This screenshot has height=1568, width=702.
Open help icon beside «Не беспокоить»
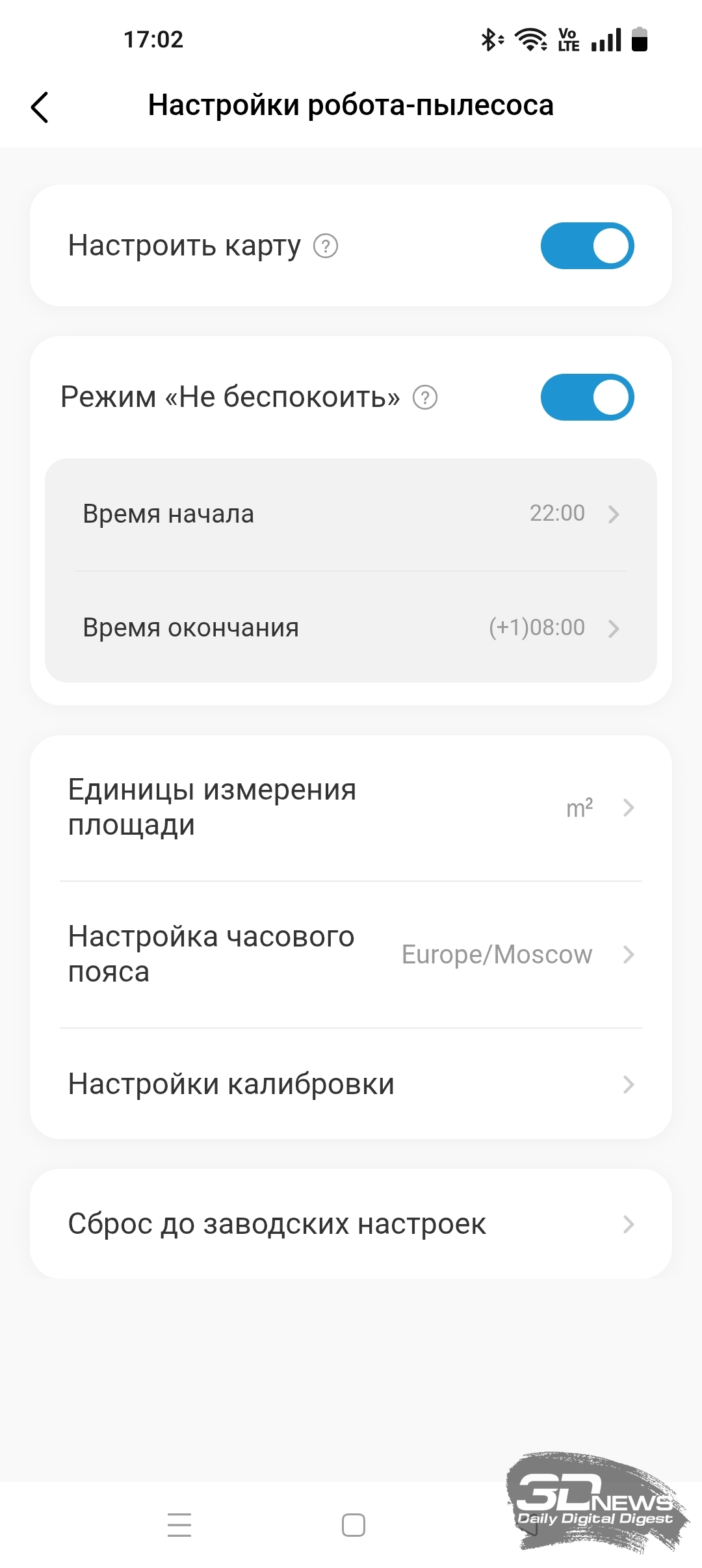(x=425, y=397)
